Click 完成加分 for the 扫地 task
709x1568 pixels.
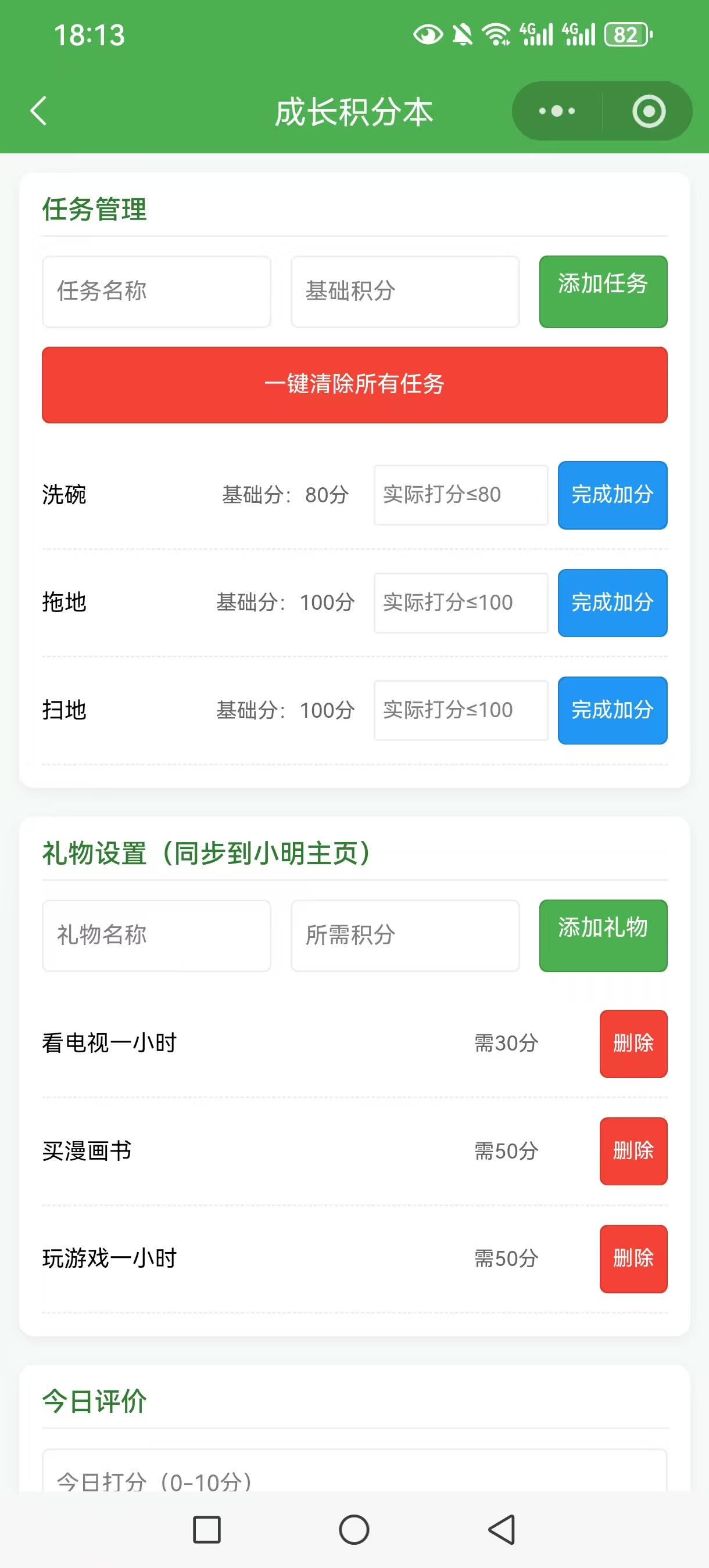click(x=611, y=710)
